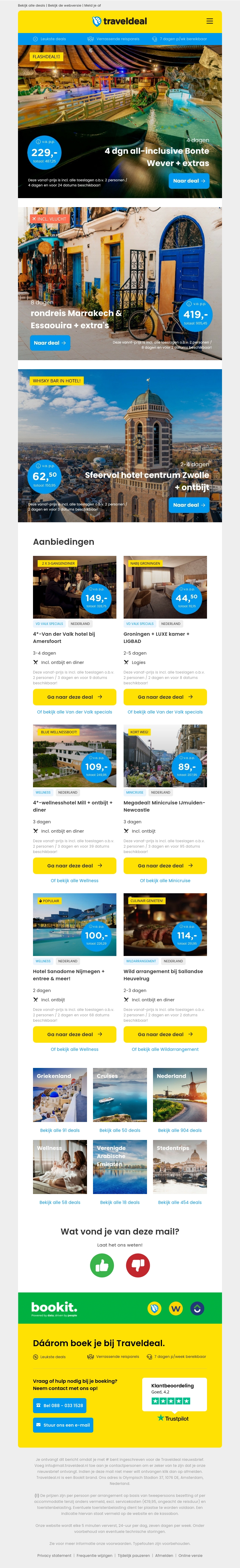Open the Privacy statement link
Screen dimensions: 240x1568
point(54,1555)
